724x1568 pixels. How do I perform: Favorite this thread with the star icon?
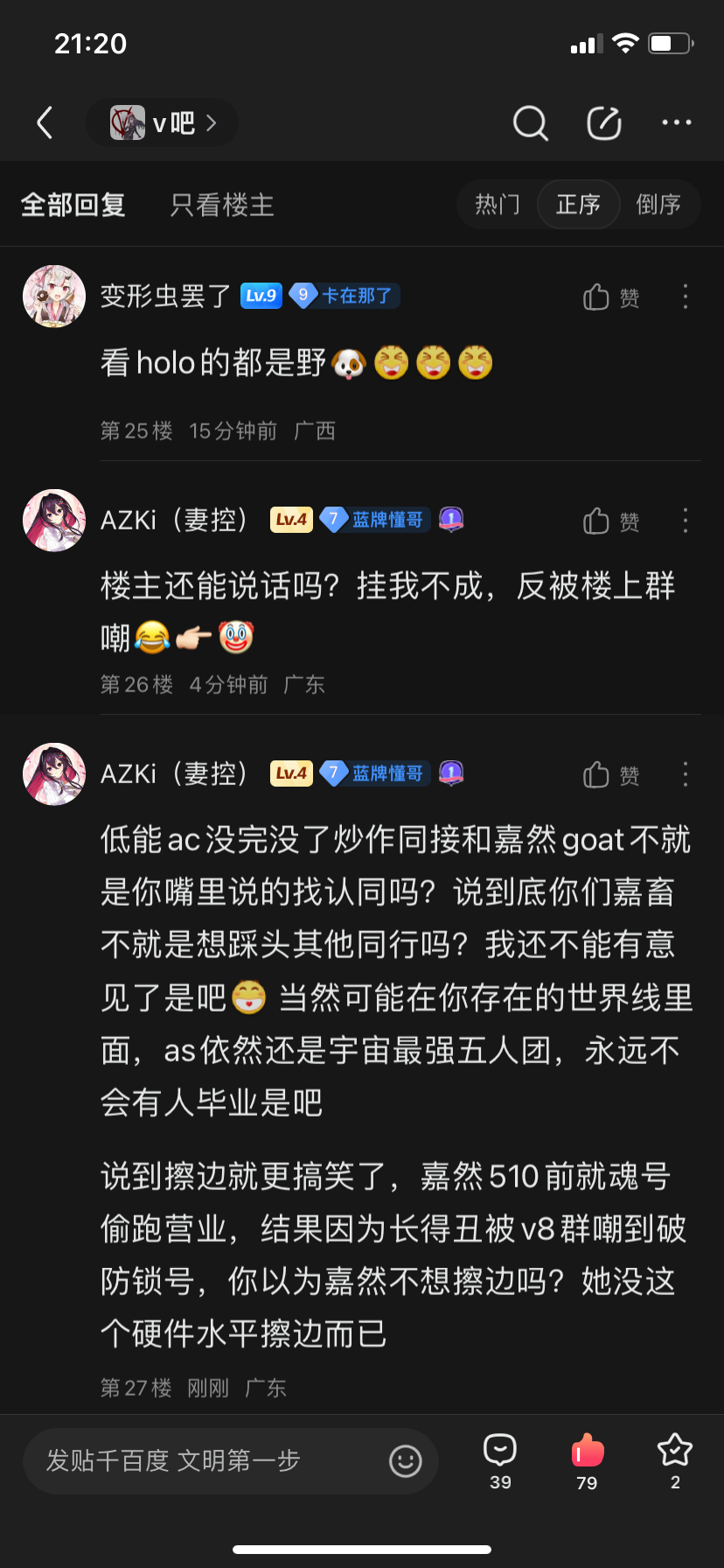coord(675,1460)
